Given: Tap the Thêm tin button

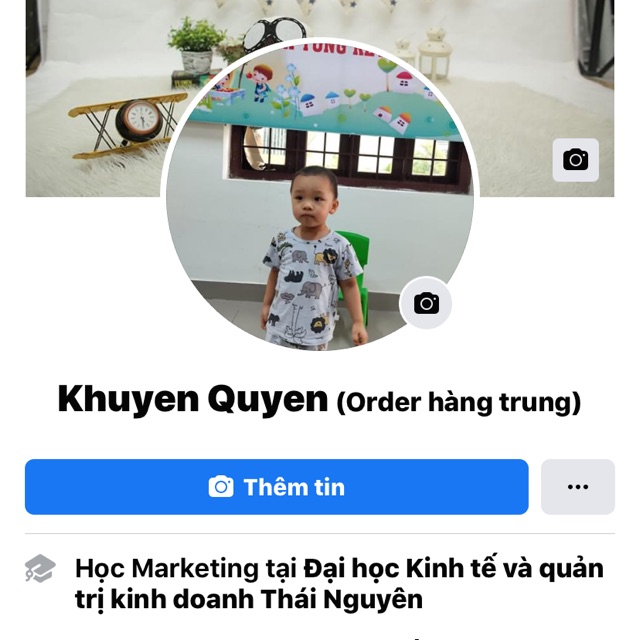Looking at the screenshot, I should (276, 487).
